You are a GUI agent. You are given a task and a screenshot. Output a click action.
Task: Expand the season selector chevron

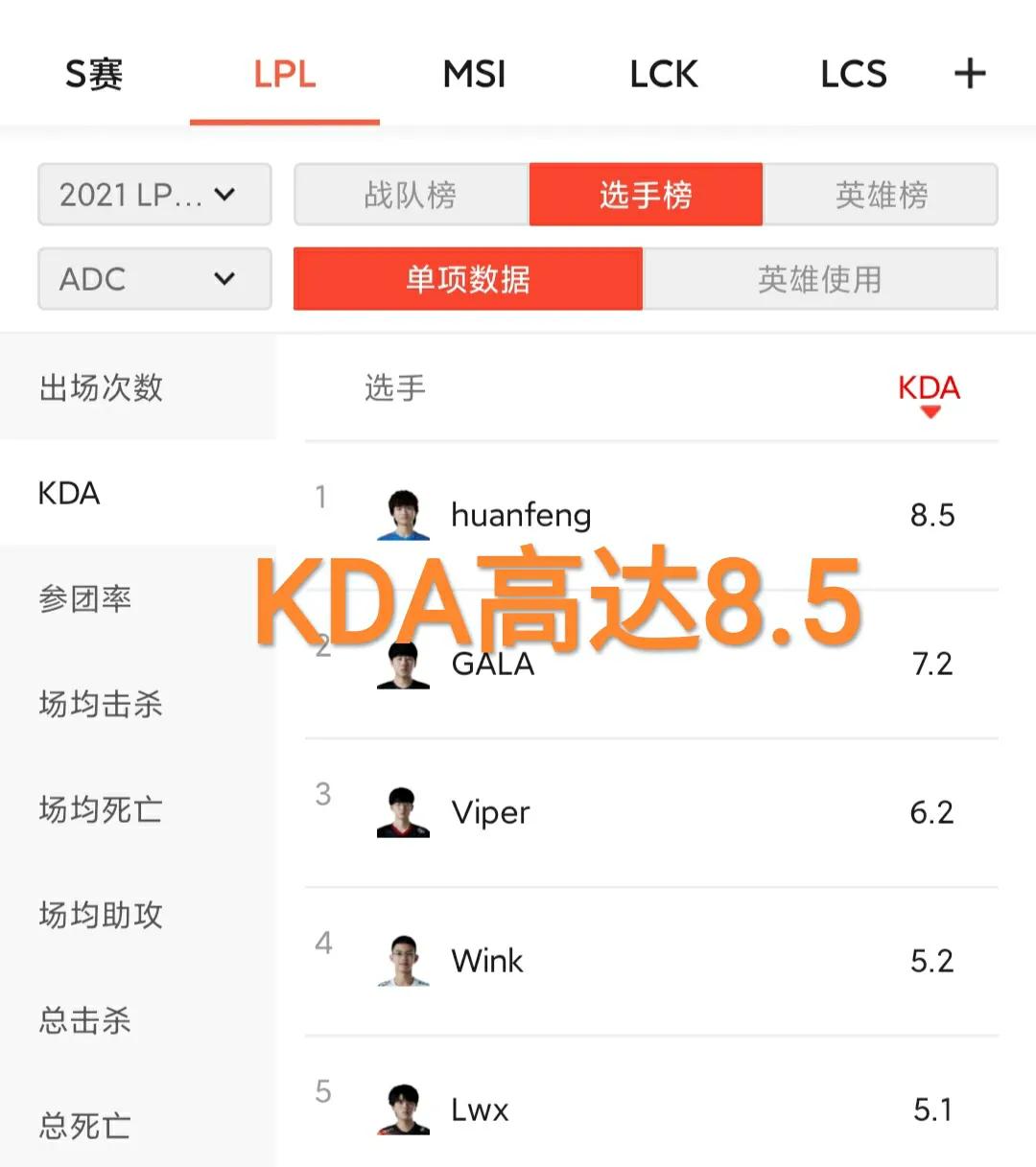tap(226, 195)
